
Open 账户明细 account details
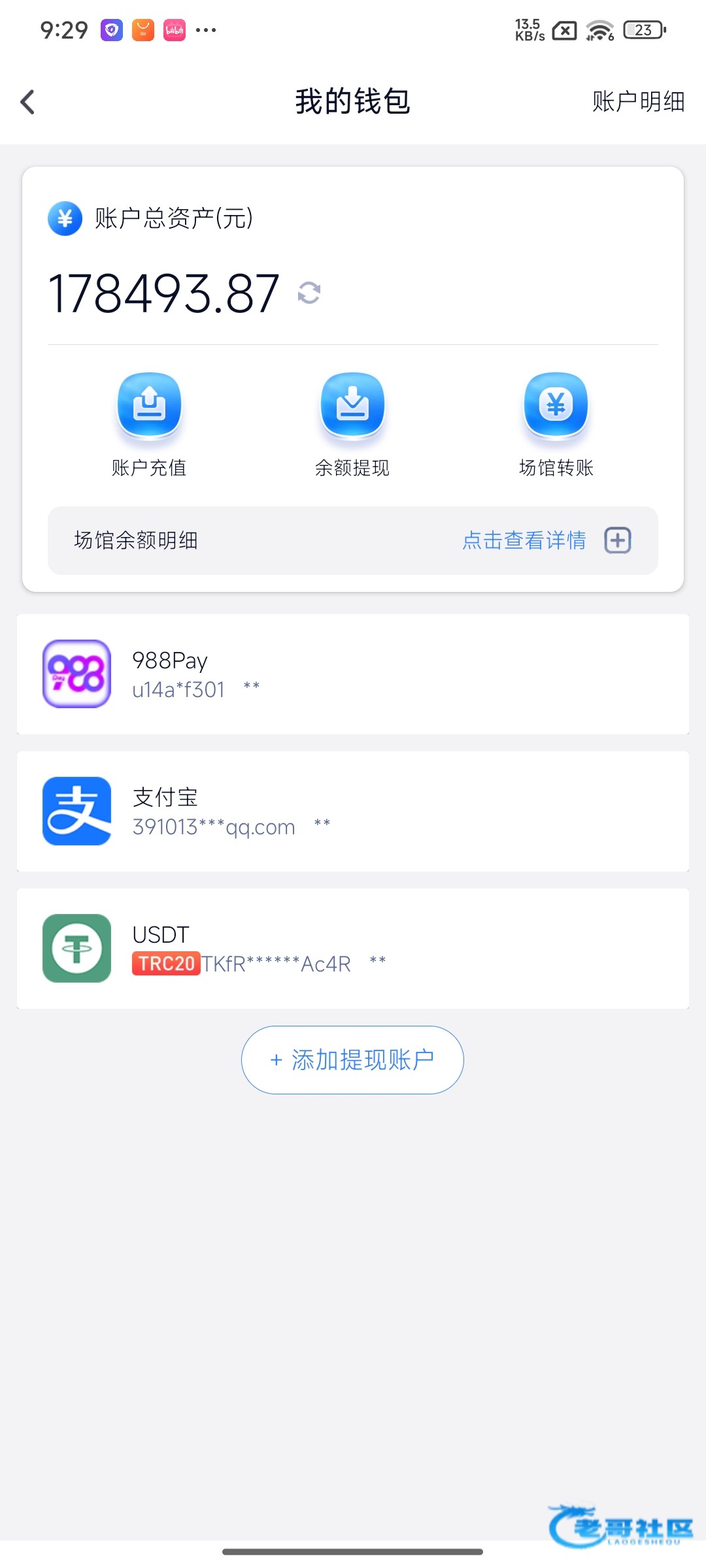point(638,102)
